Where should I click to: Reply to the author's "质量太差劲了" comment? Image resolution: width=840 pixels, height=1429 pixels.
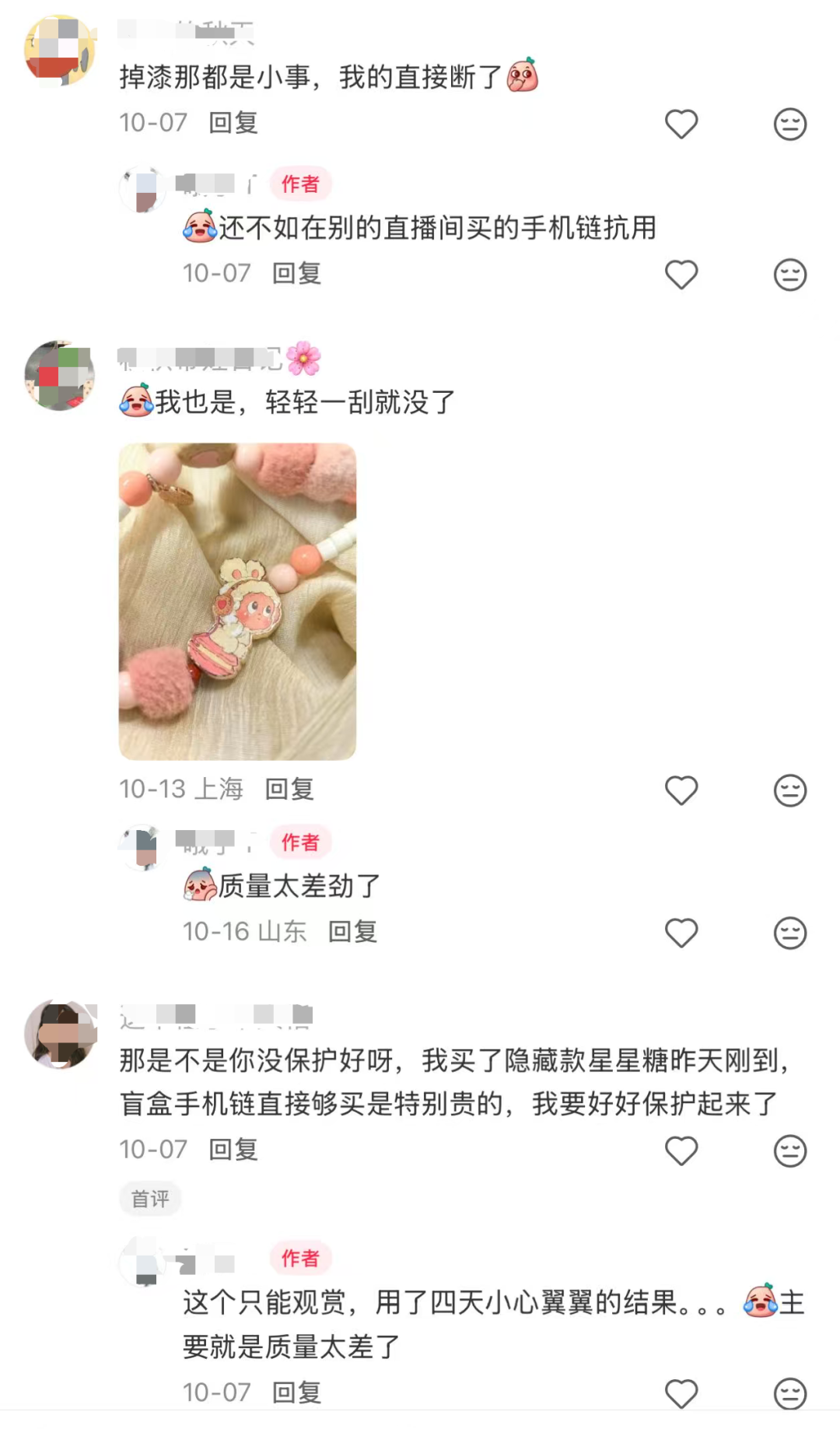coord(352,931)
